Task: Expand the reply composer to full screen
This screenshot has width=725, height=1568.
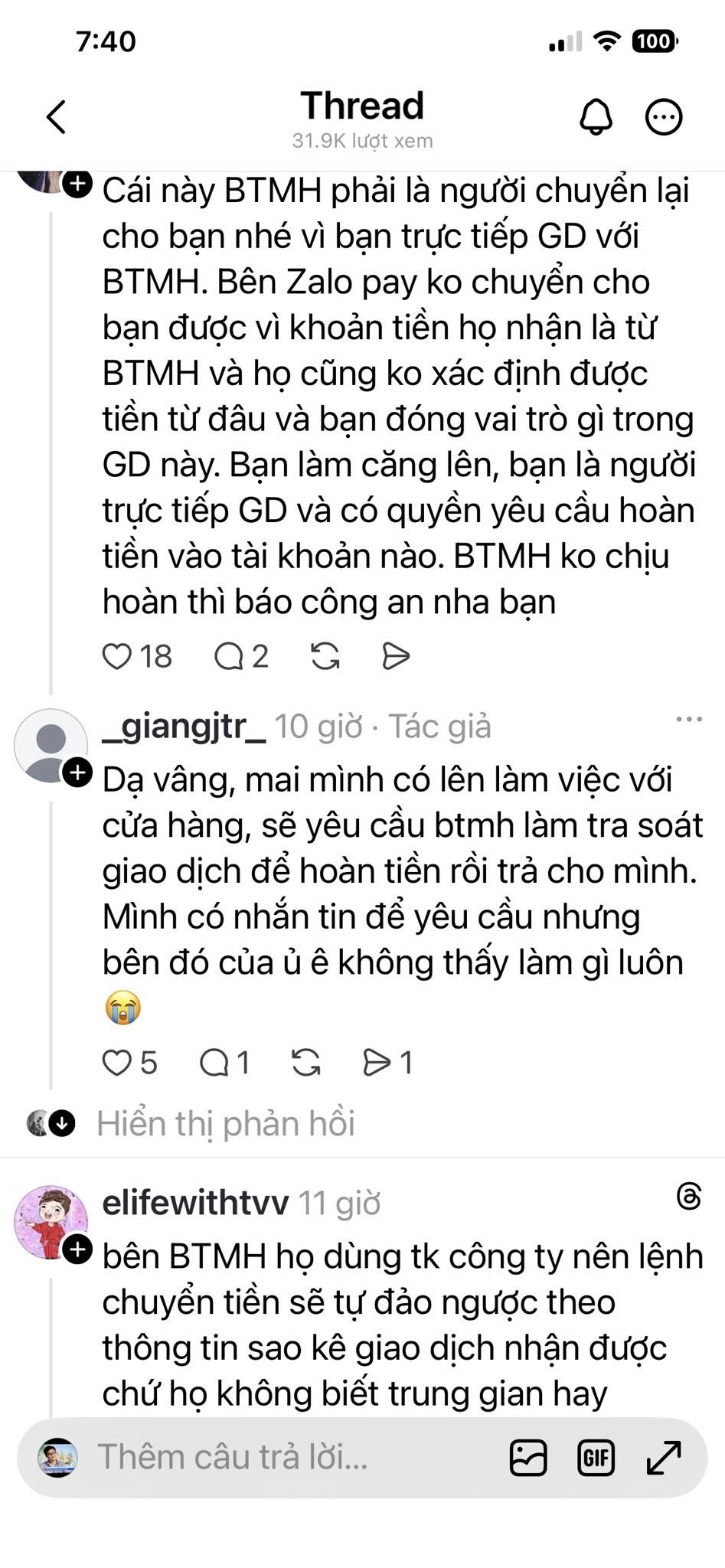Action: tap(663, 1457)
